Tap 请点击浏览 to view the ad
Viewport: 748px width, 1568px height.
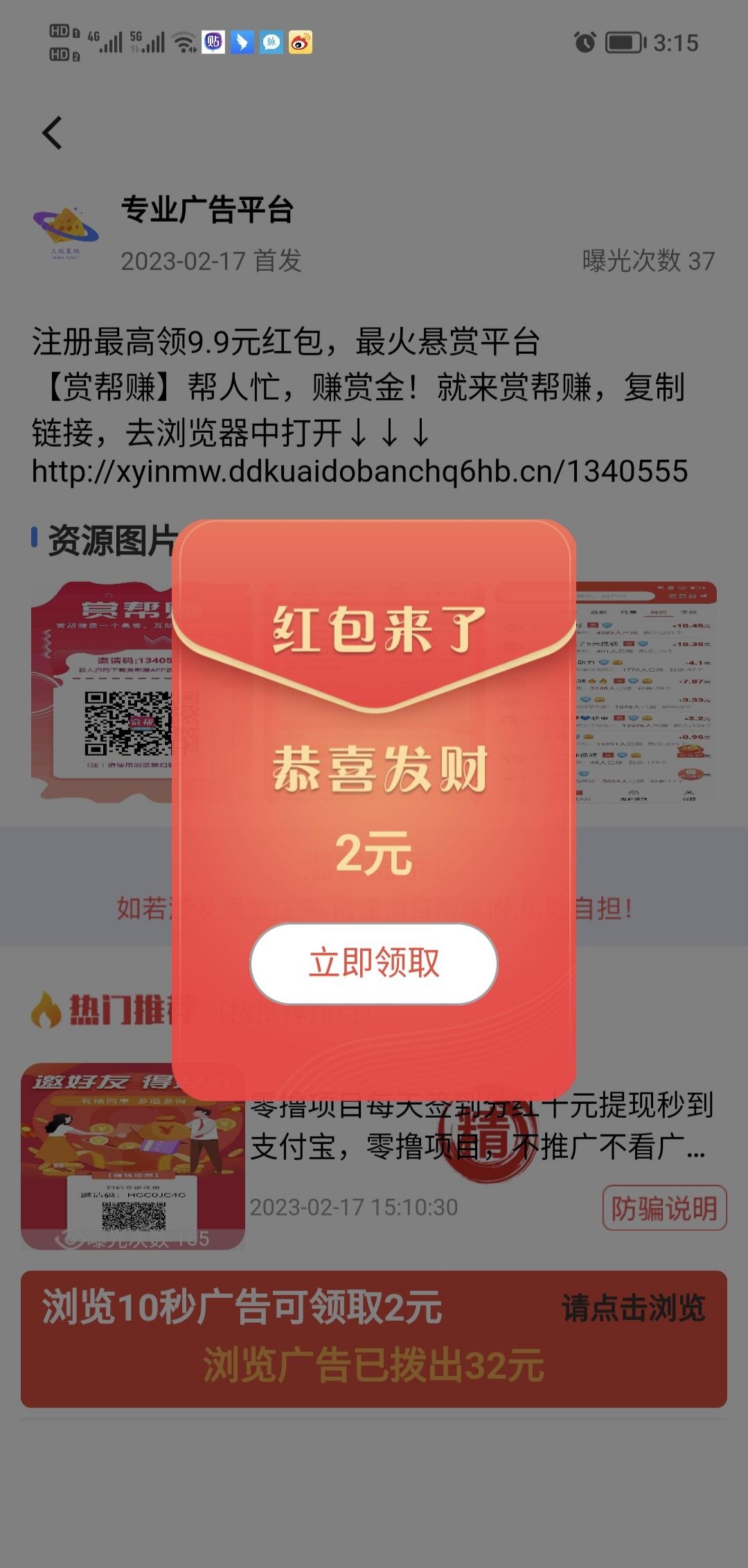click(633, 1308)
